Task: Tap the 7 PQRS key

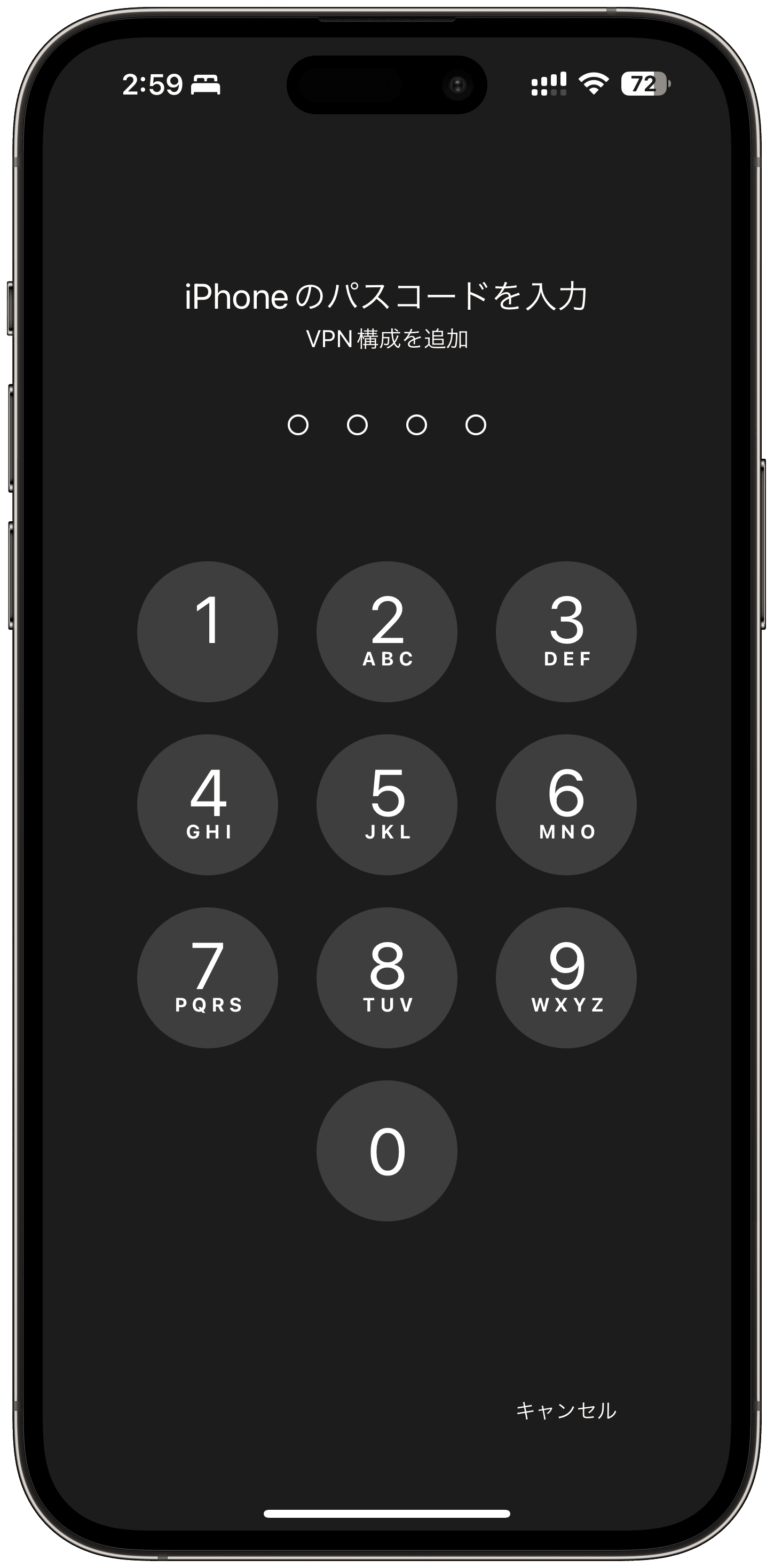Action: 207,977
